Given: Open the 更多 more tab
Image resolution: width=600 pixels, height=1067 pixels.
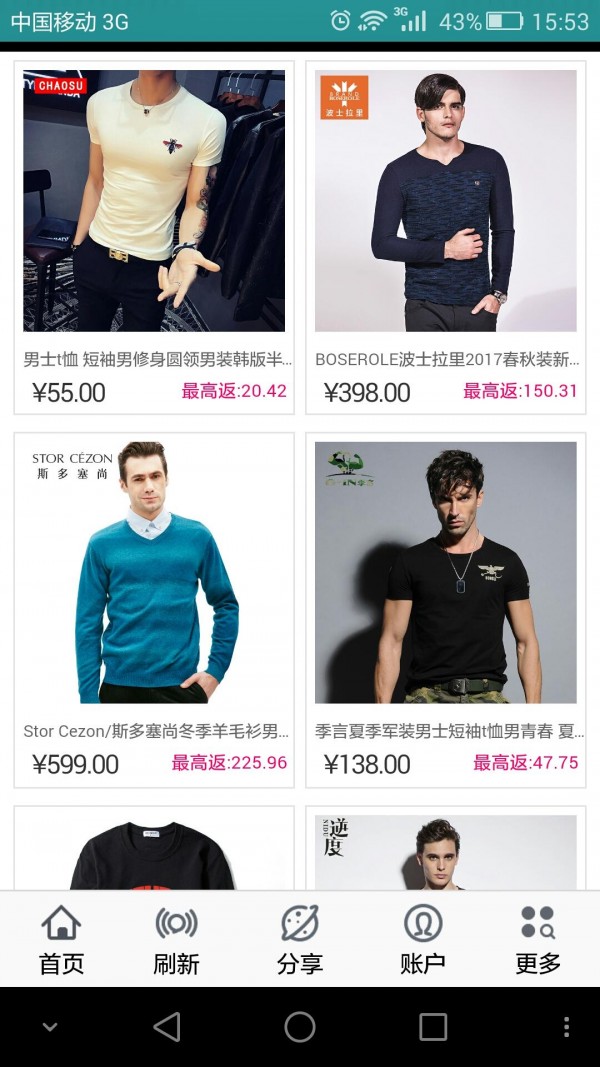Looking at the screenshot, I should click(x=538, y=939).
